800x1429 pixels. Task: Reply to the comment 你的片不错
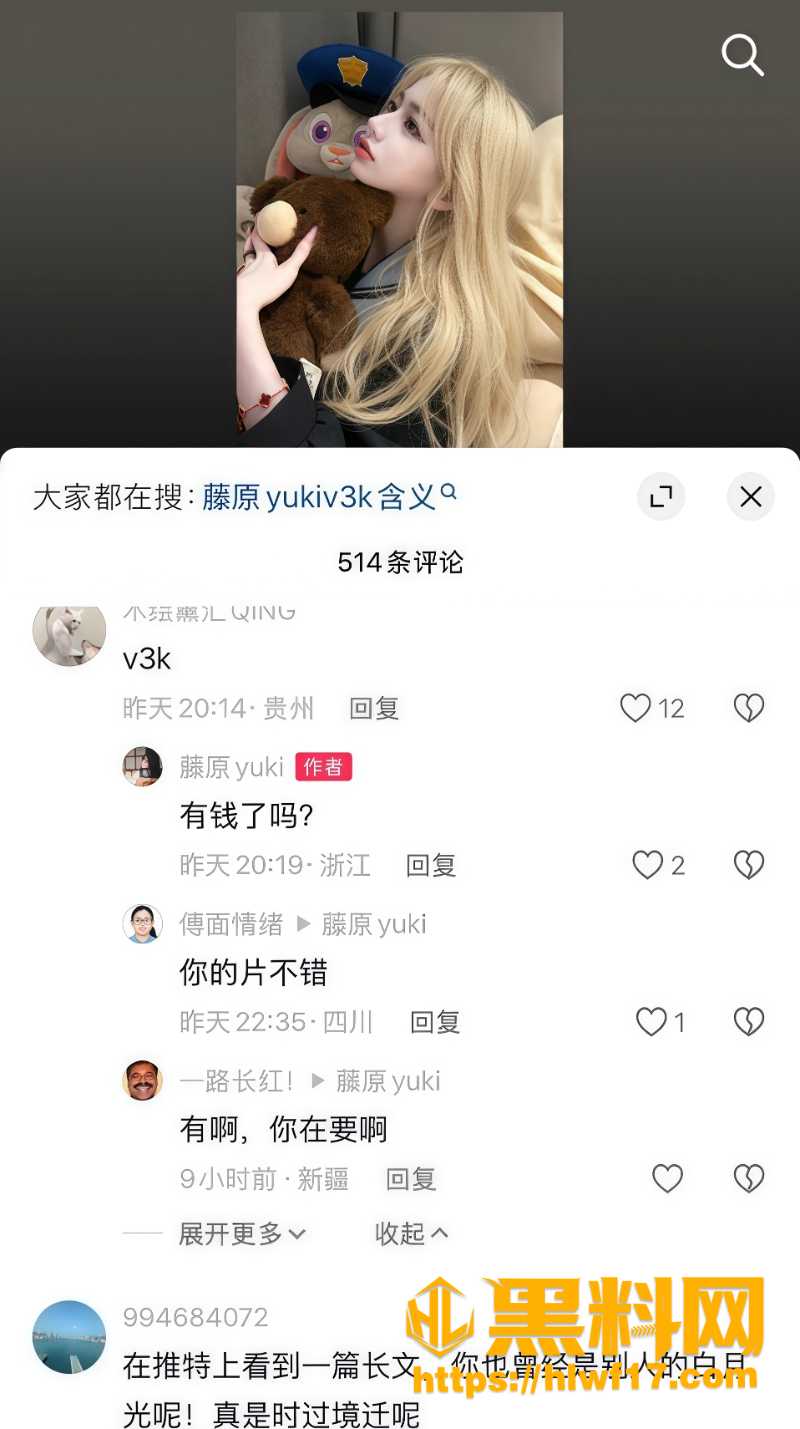(435, 1022)
